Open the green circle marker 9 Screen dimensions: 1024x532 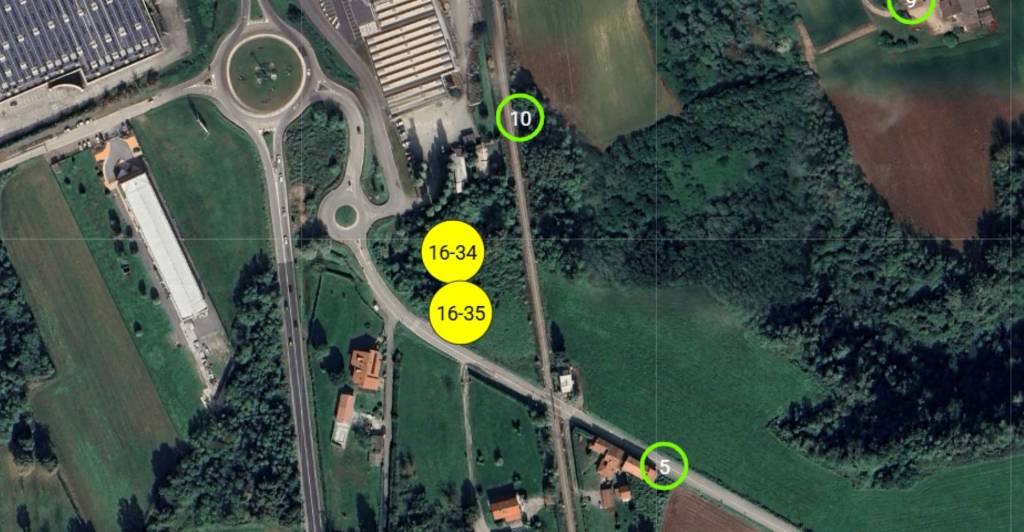(910, 5)
